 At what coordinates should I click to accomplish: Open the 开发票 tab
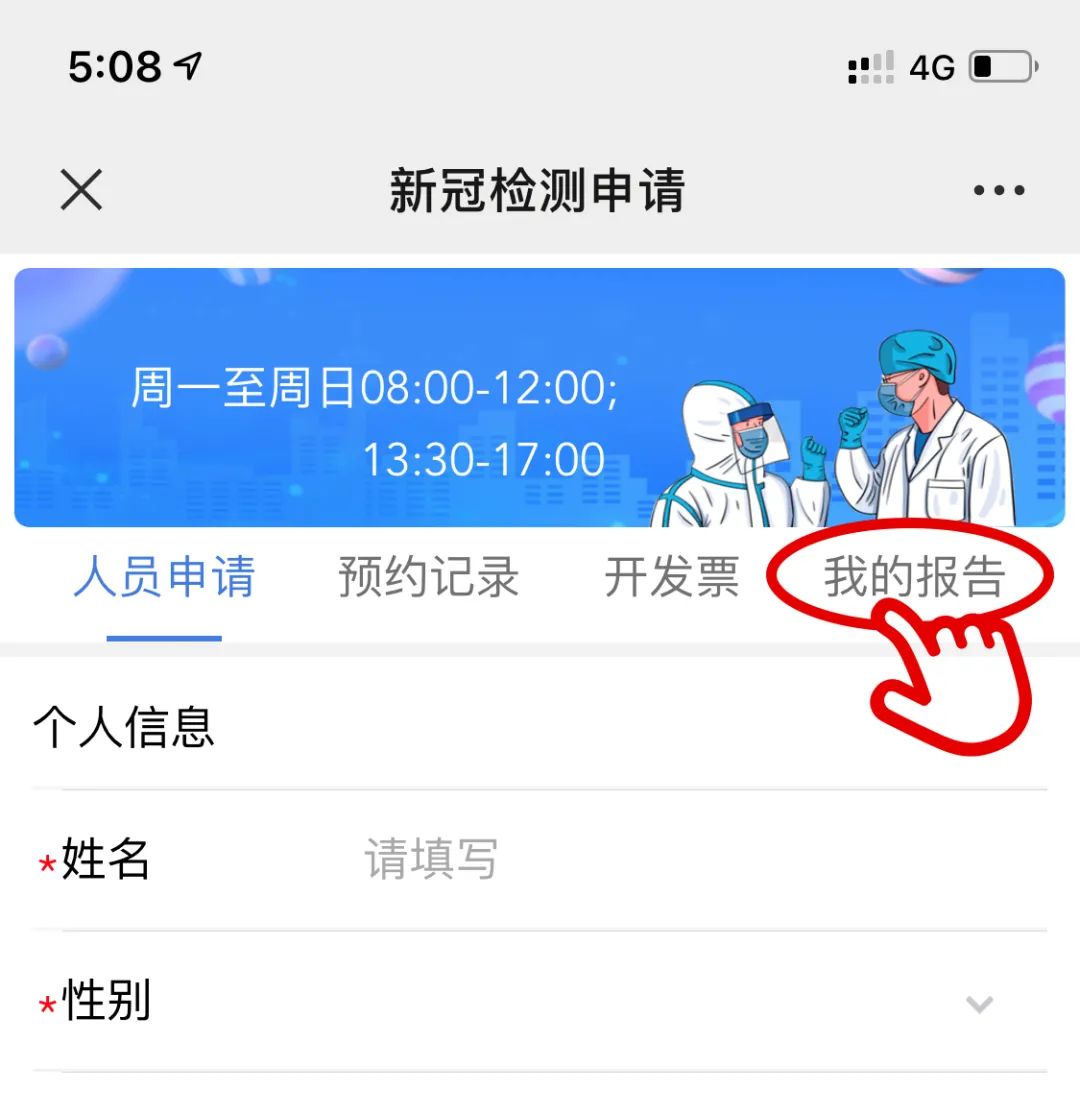pos(671,578)
